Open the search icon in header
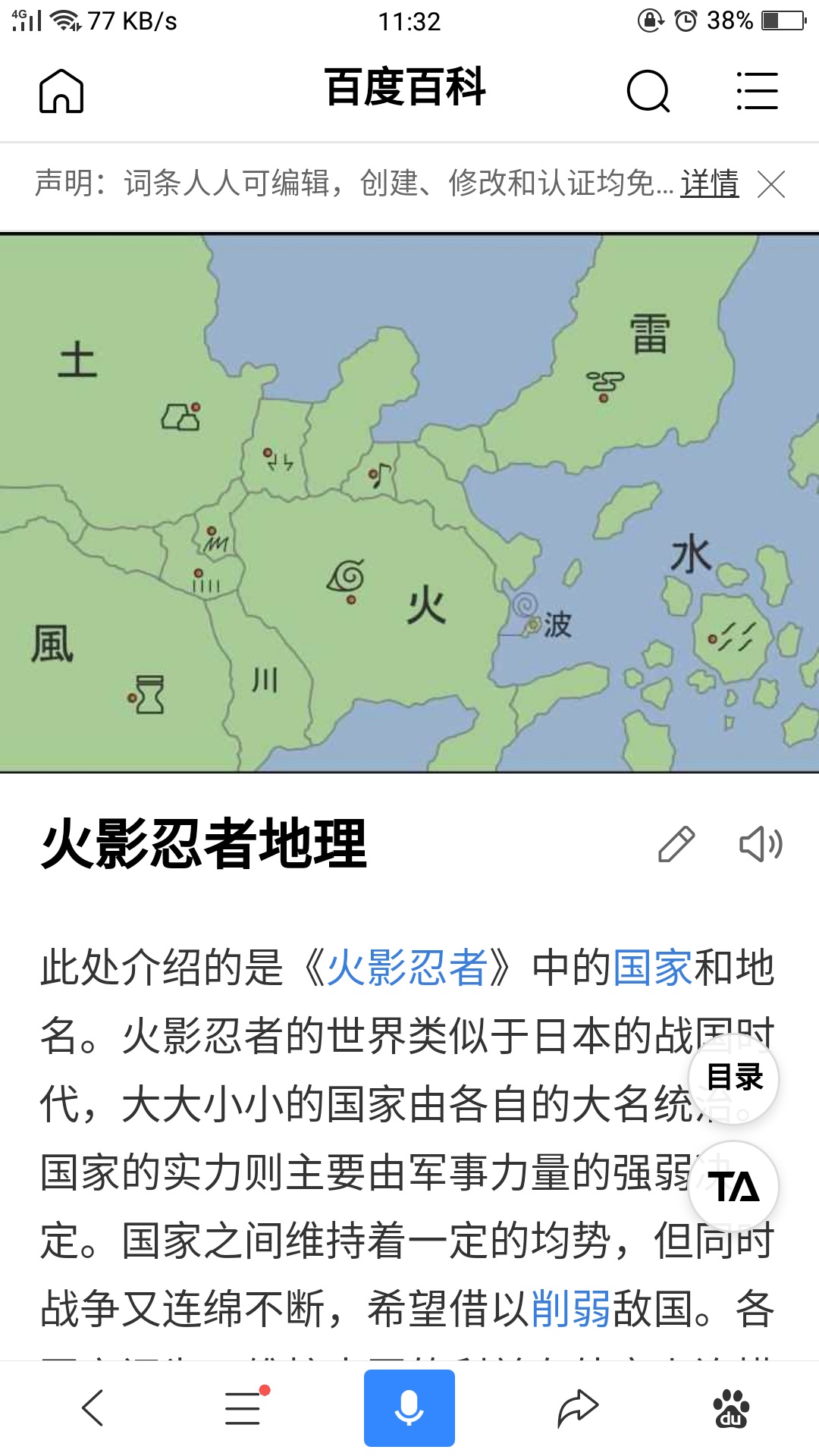 coord(648,91)
